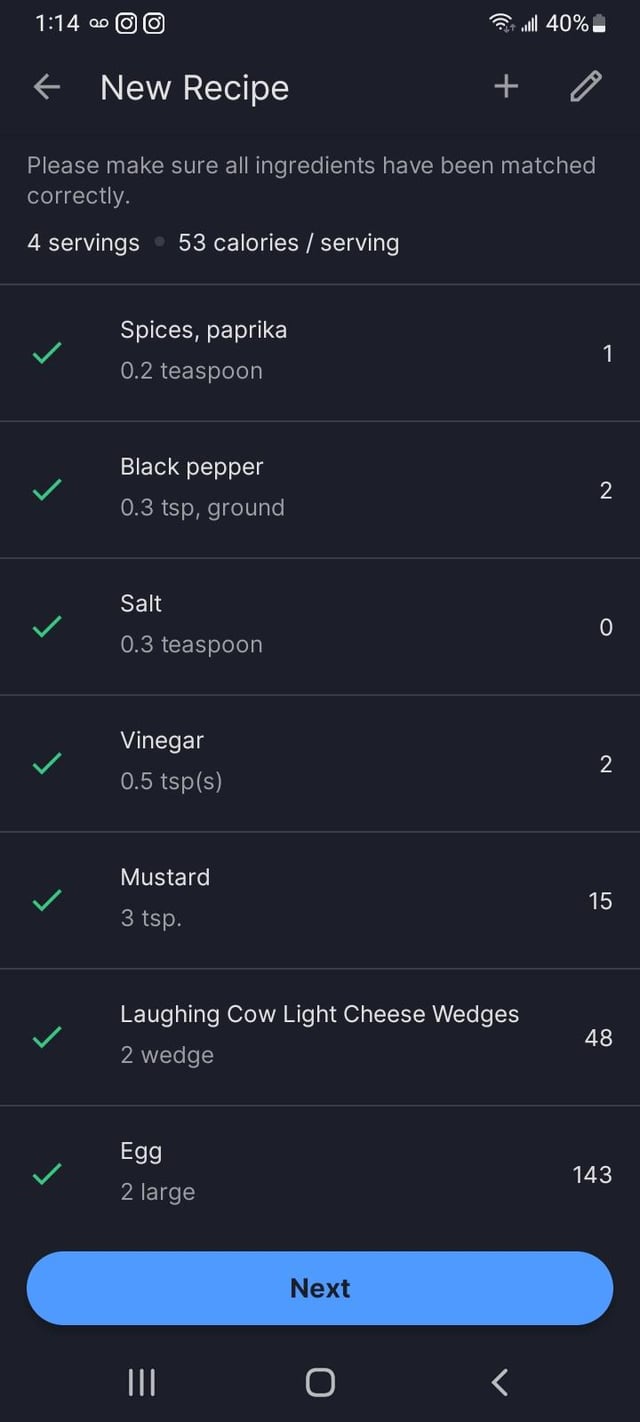Select the Salt ingredient row
The height and width of the screenshot is (1422, 640).
click(x=320, y=627)
